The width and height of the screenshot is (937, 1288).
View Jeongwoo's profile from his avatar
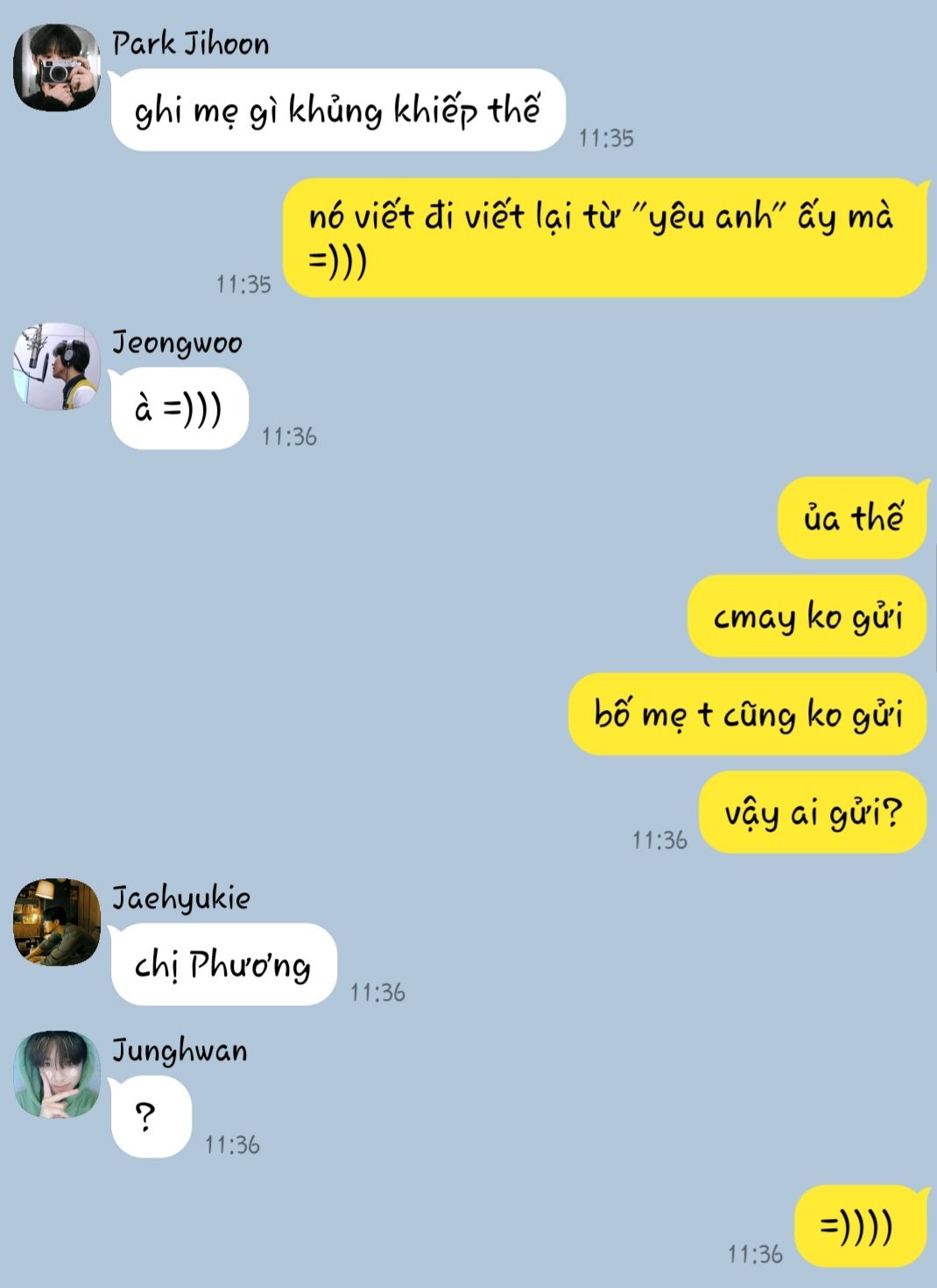coord(57,366)
